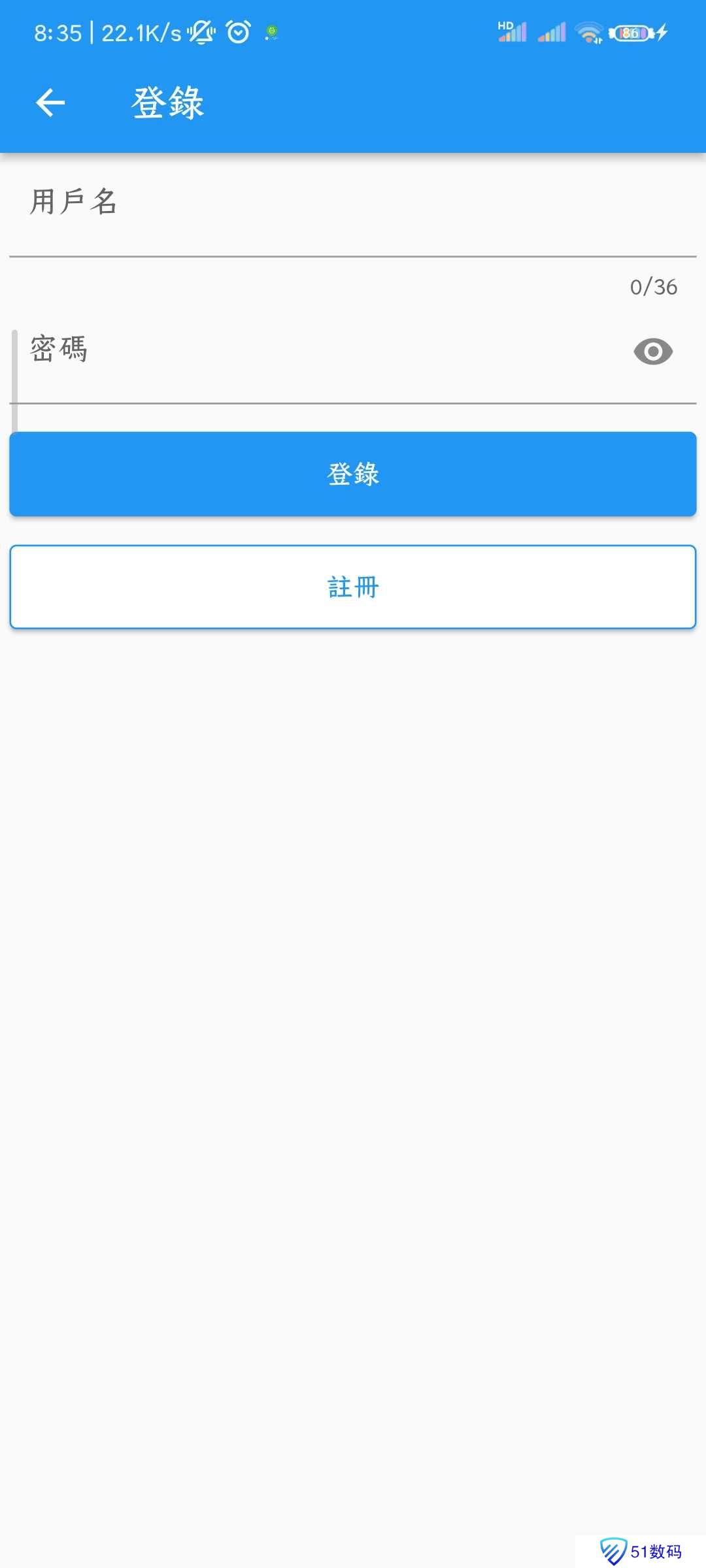Click the clock showing 8:35
This screenshot has height=1568, width=706.
pos(58,33)
